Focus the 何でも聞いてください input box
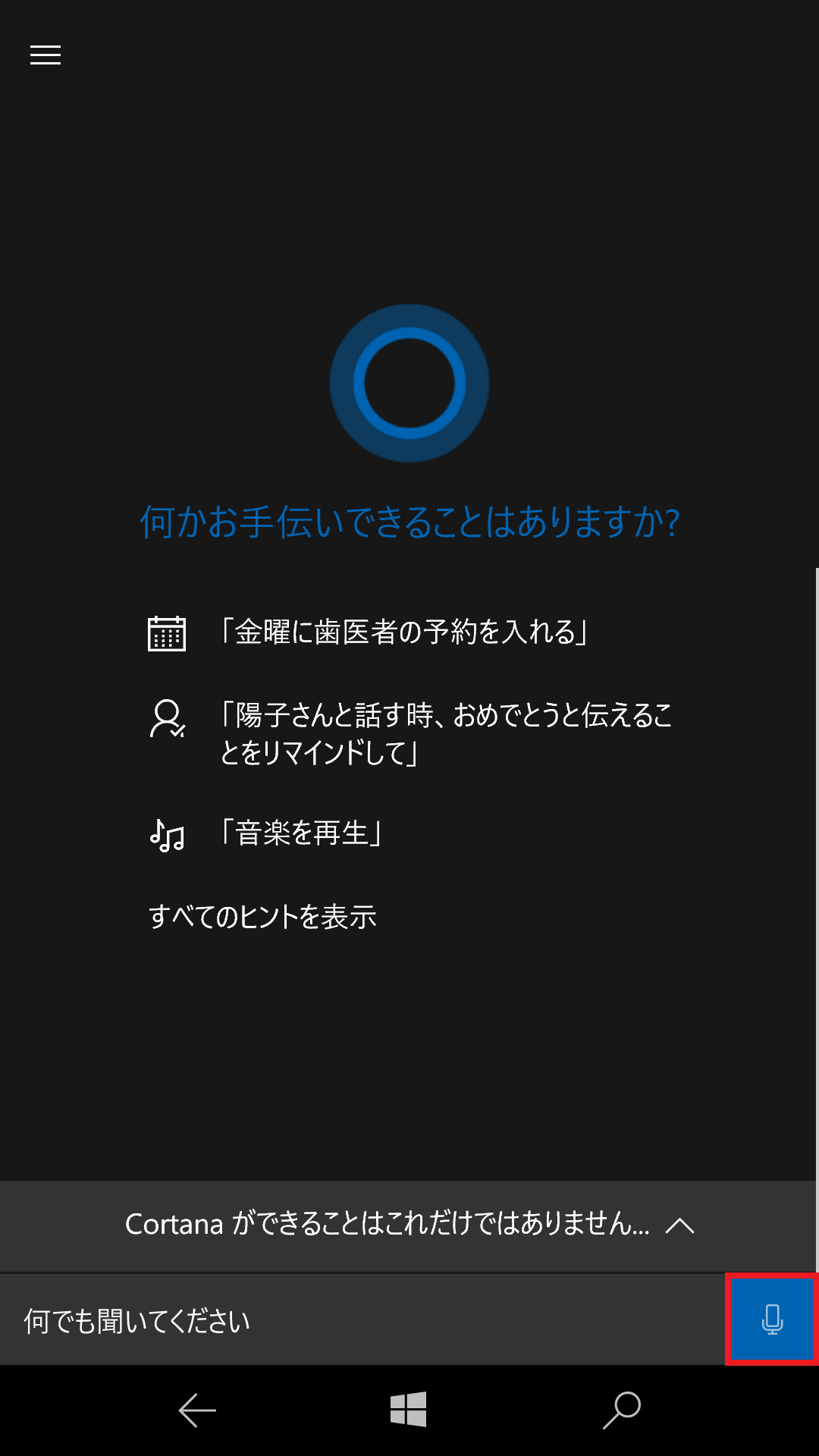 point(362,1319)
